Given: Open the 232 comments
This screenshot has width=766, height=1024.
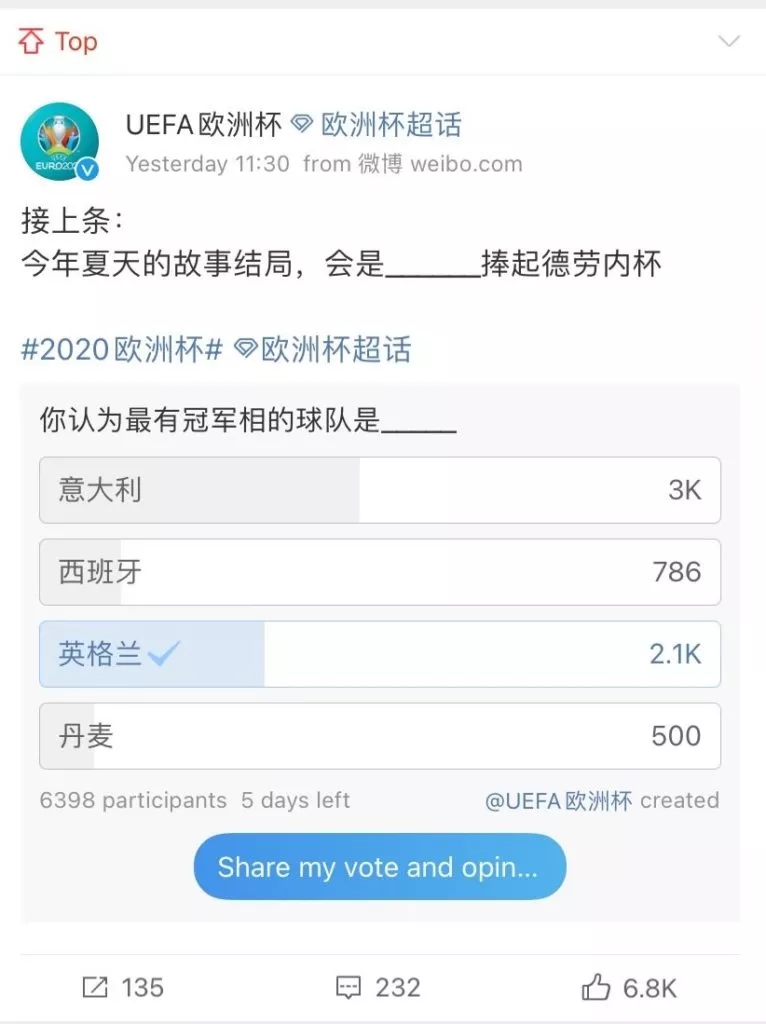Looking at the screenshot, I should click(x=378, y=988).
